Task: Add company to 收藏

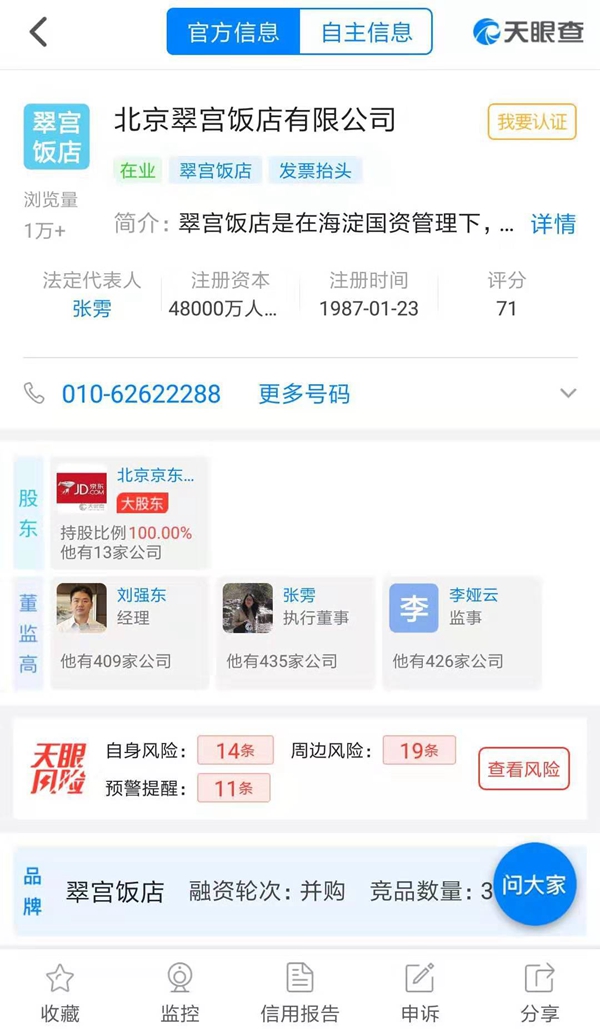Action: tap(60, 992)
